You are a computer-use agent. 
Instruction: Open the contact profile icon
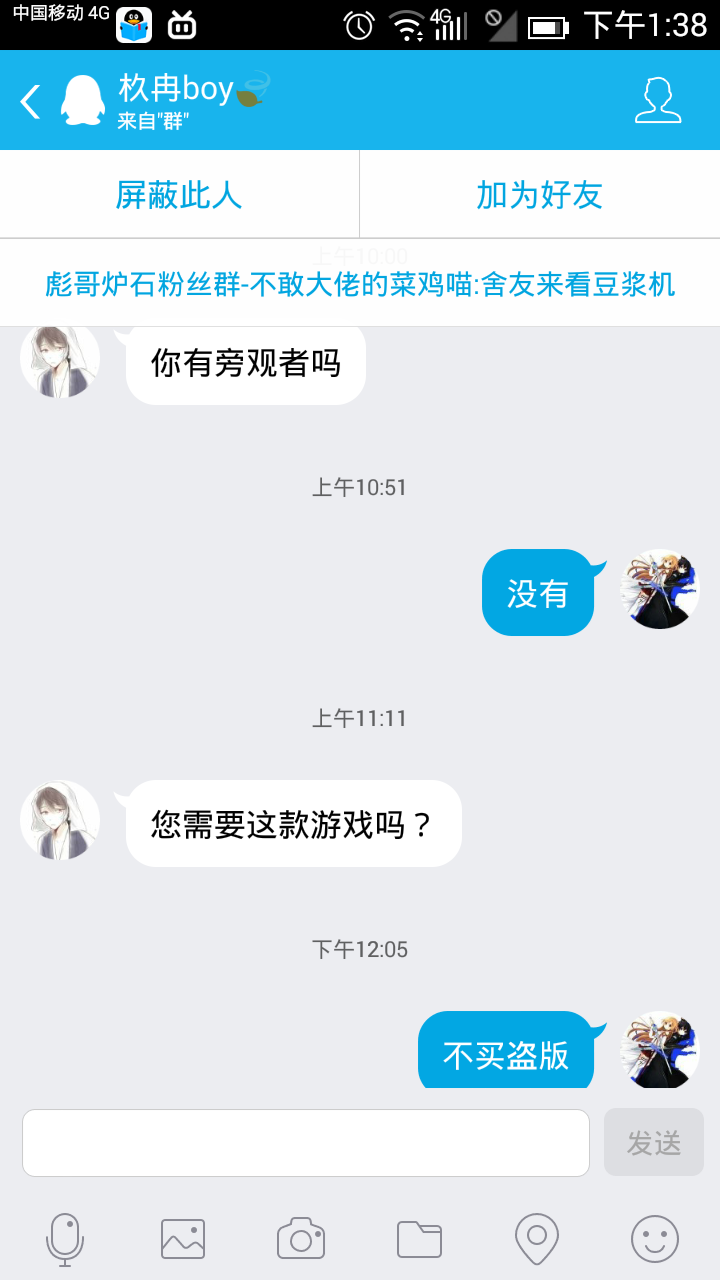658,101
